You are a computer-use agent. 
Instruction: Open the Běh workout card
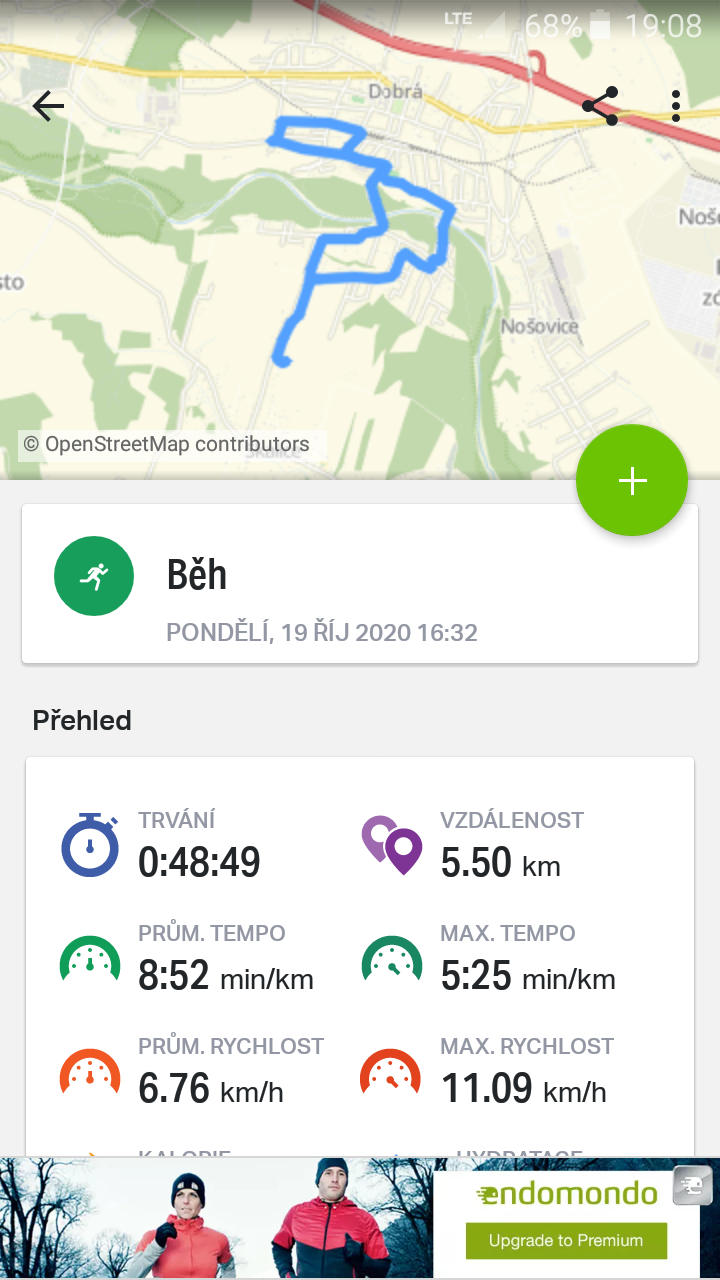coord(360,583)
